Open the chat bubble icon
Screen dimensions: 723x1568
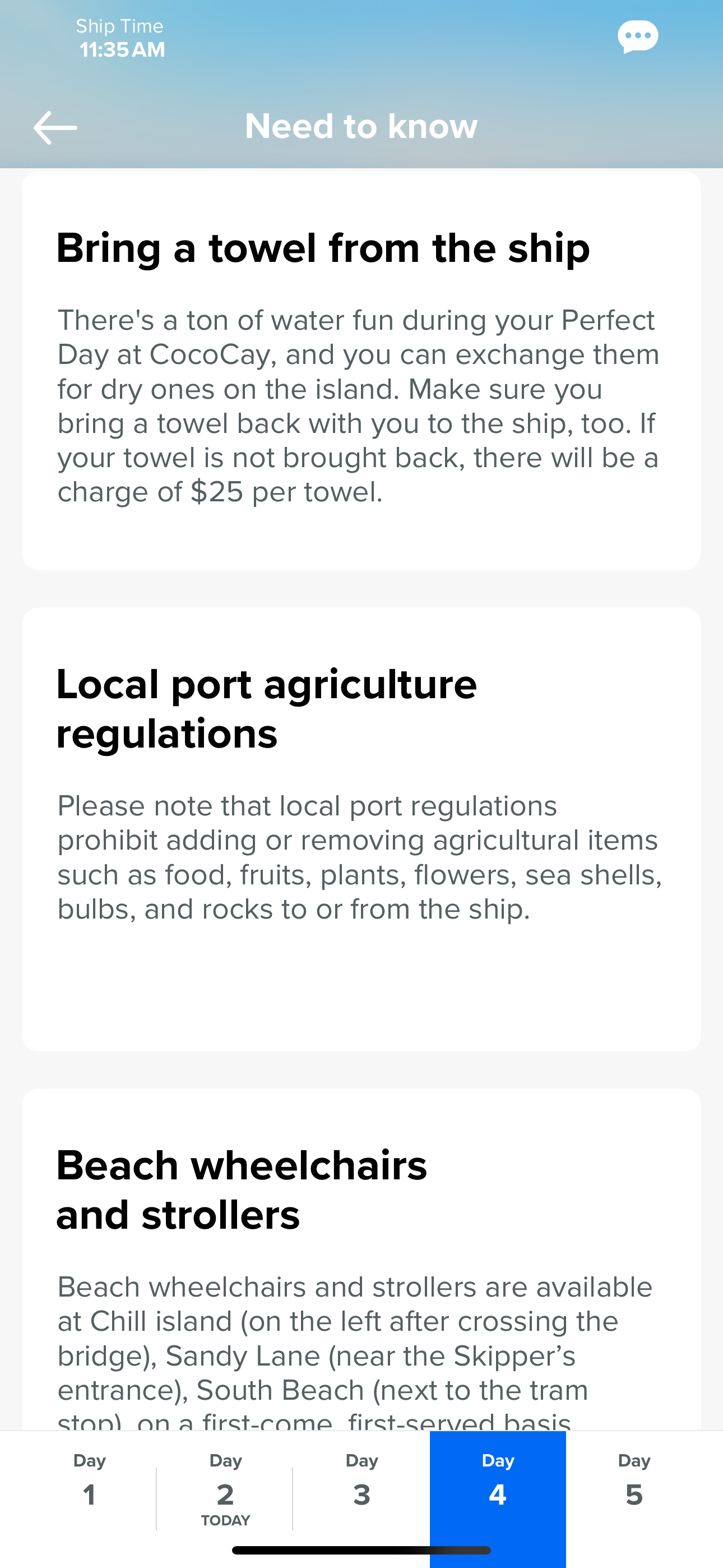pos(637,36)
